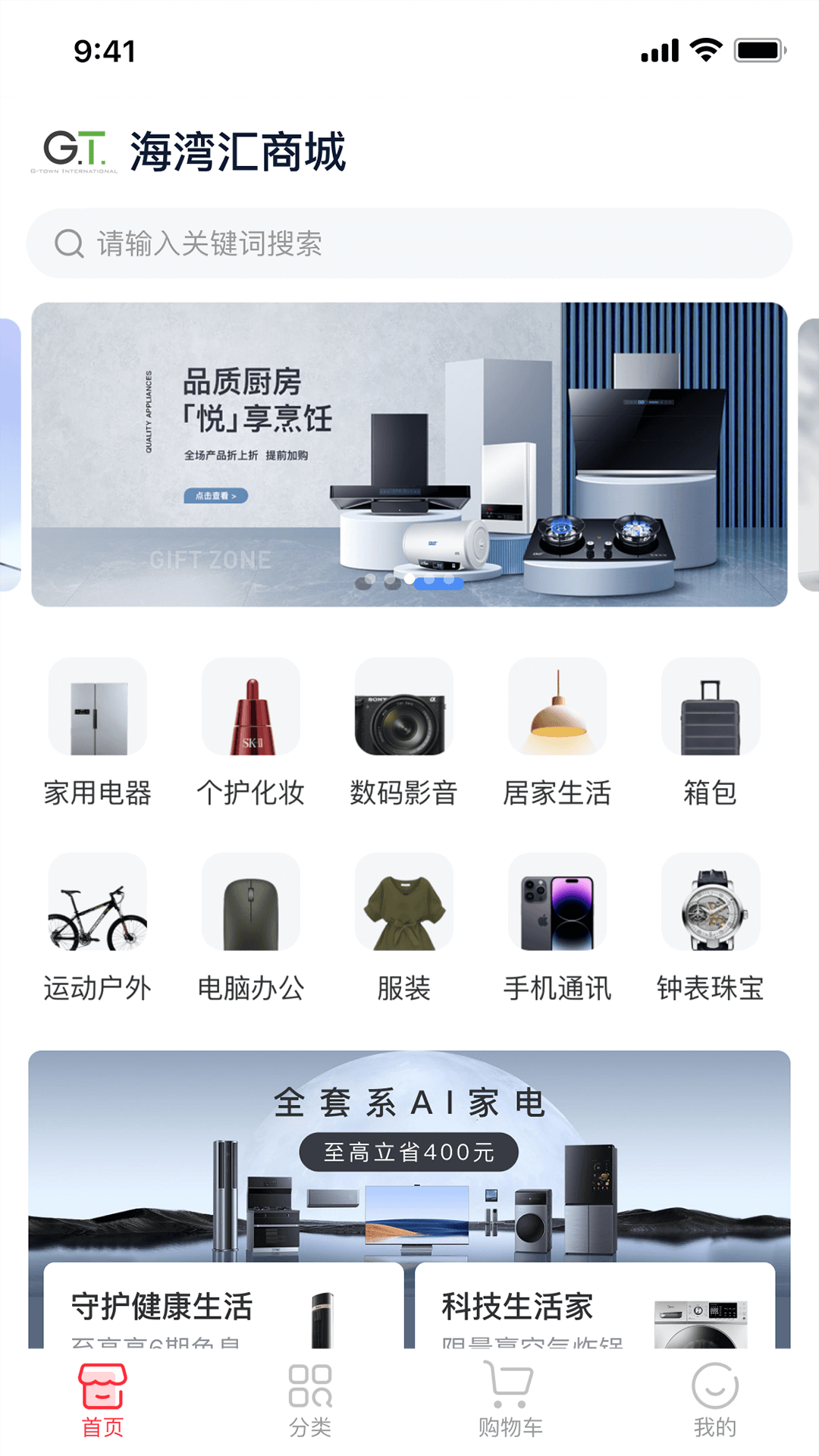The height and width of the screenshot is (1456, 819).
Task: Switch to the 分类 tab
Action: (x=310, y=1401)
